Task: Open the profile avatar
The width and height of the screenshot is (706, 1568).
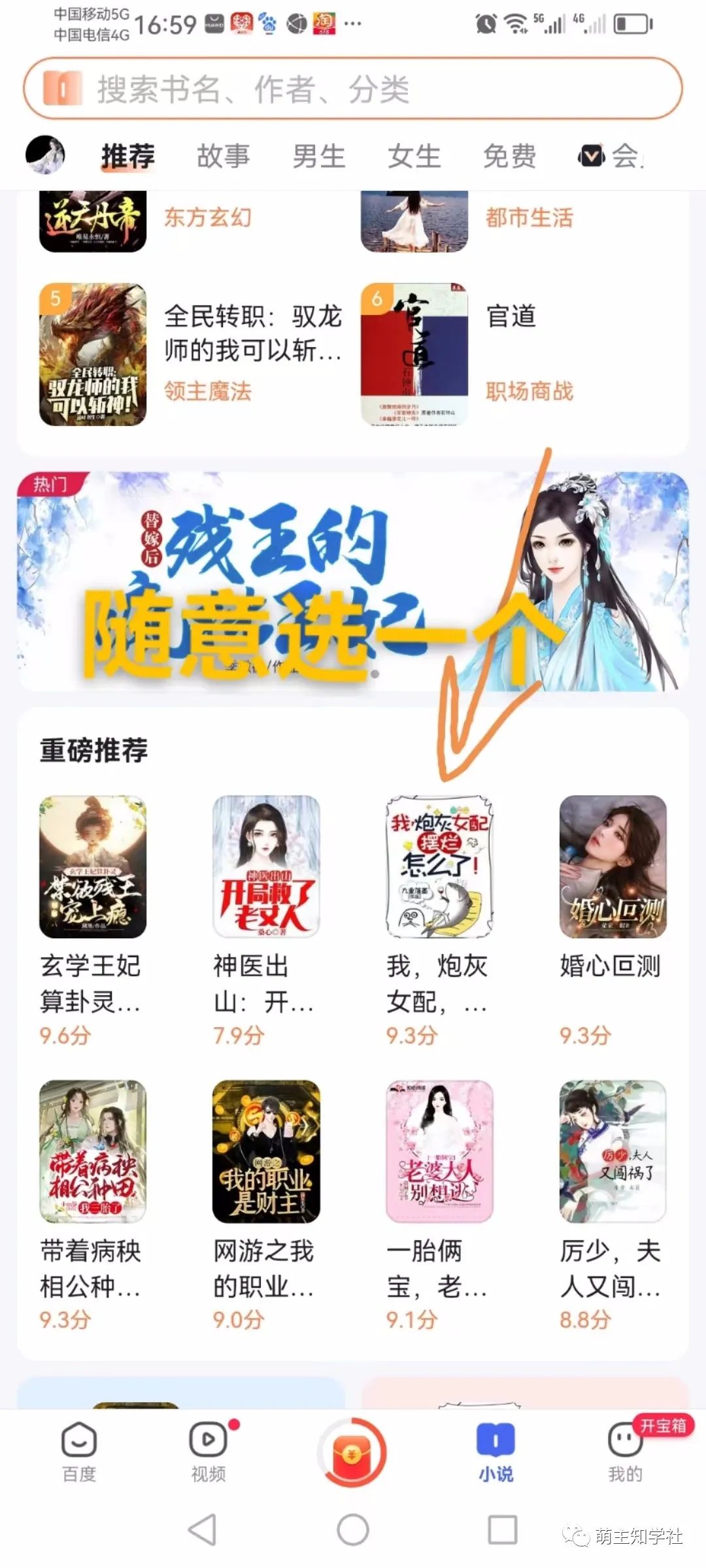Action: coord(45,155)
